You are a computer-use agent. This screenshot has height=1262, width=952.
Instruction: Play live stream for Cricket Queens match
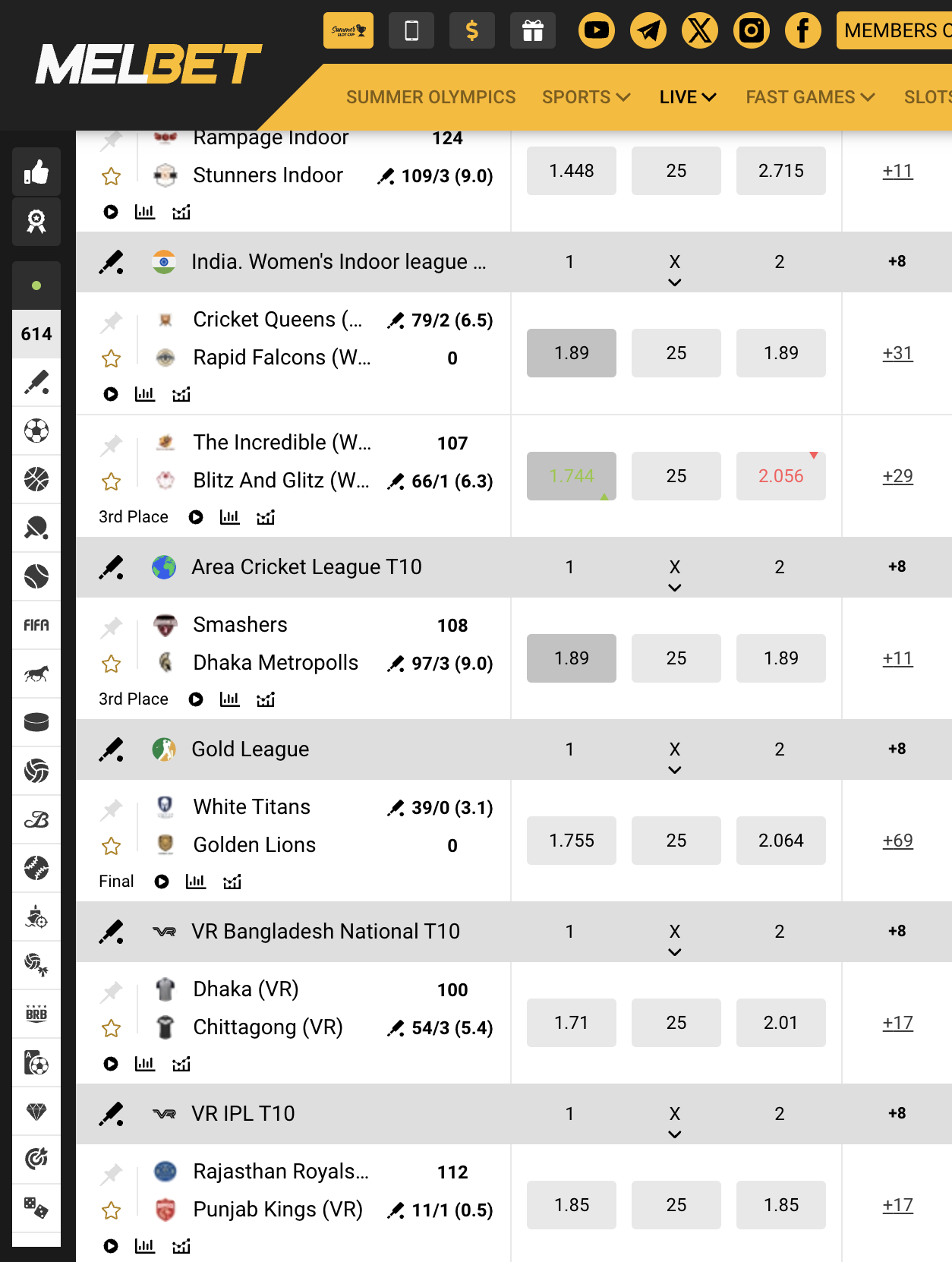point(111,394)
